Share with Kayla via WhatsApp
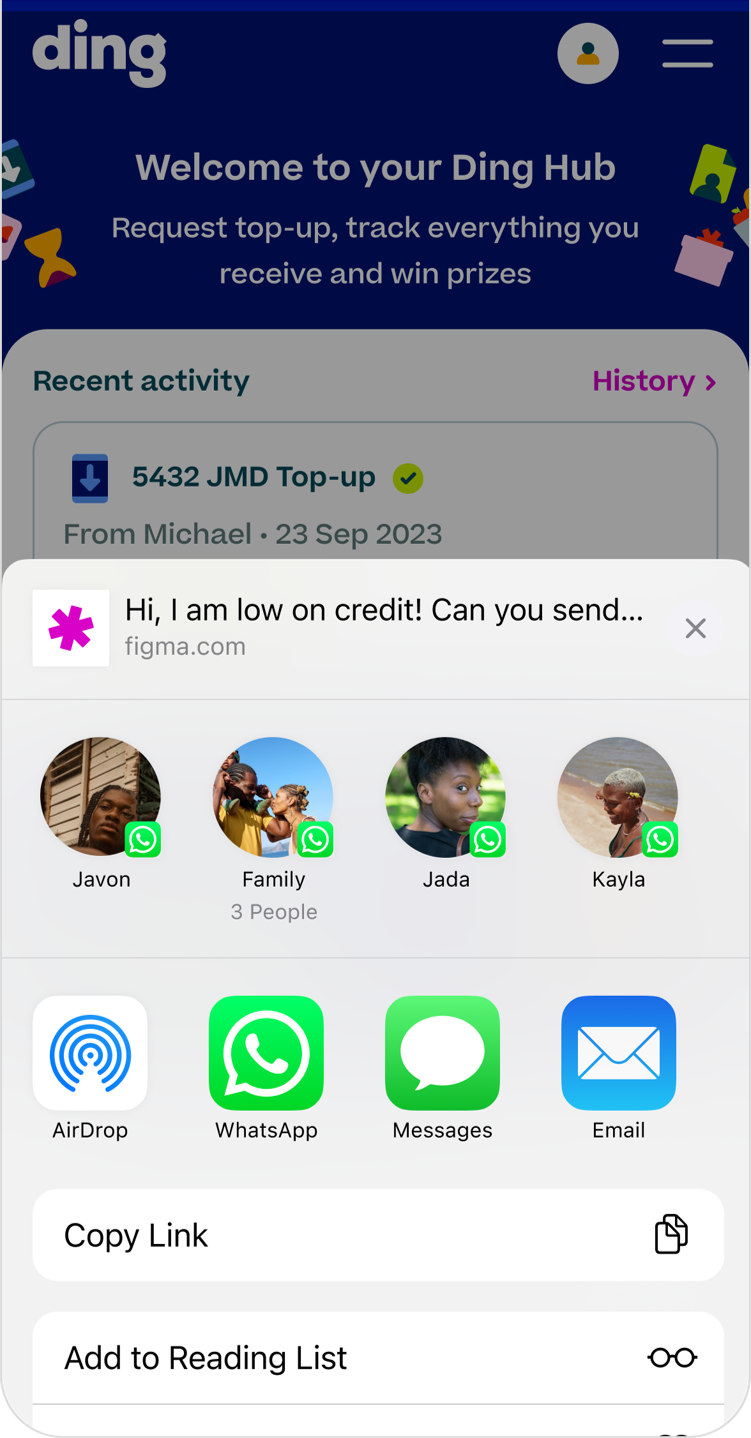751x1438 pixels. (x=618, y=798)
